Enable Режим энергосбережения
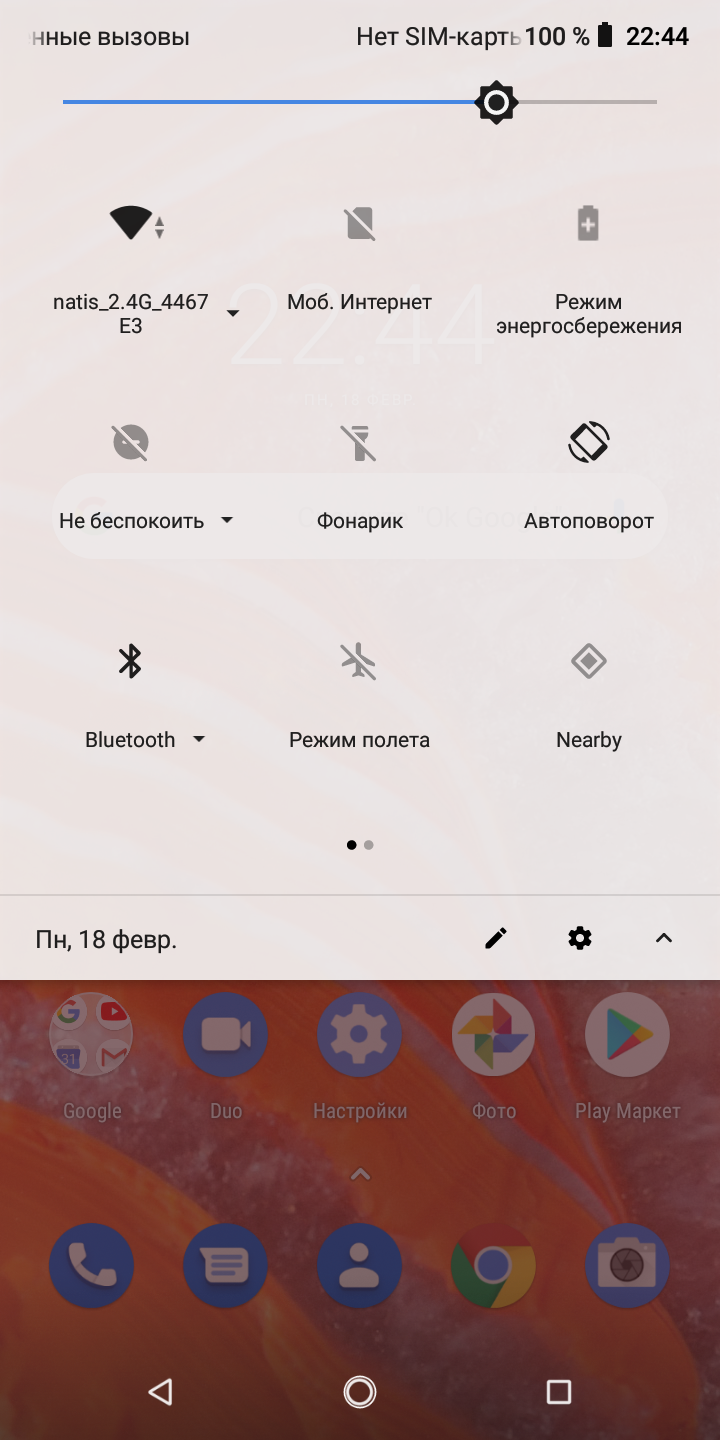 pyautogui.click(x=588, y=223)
